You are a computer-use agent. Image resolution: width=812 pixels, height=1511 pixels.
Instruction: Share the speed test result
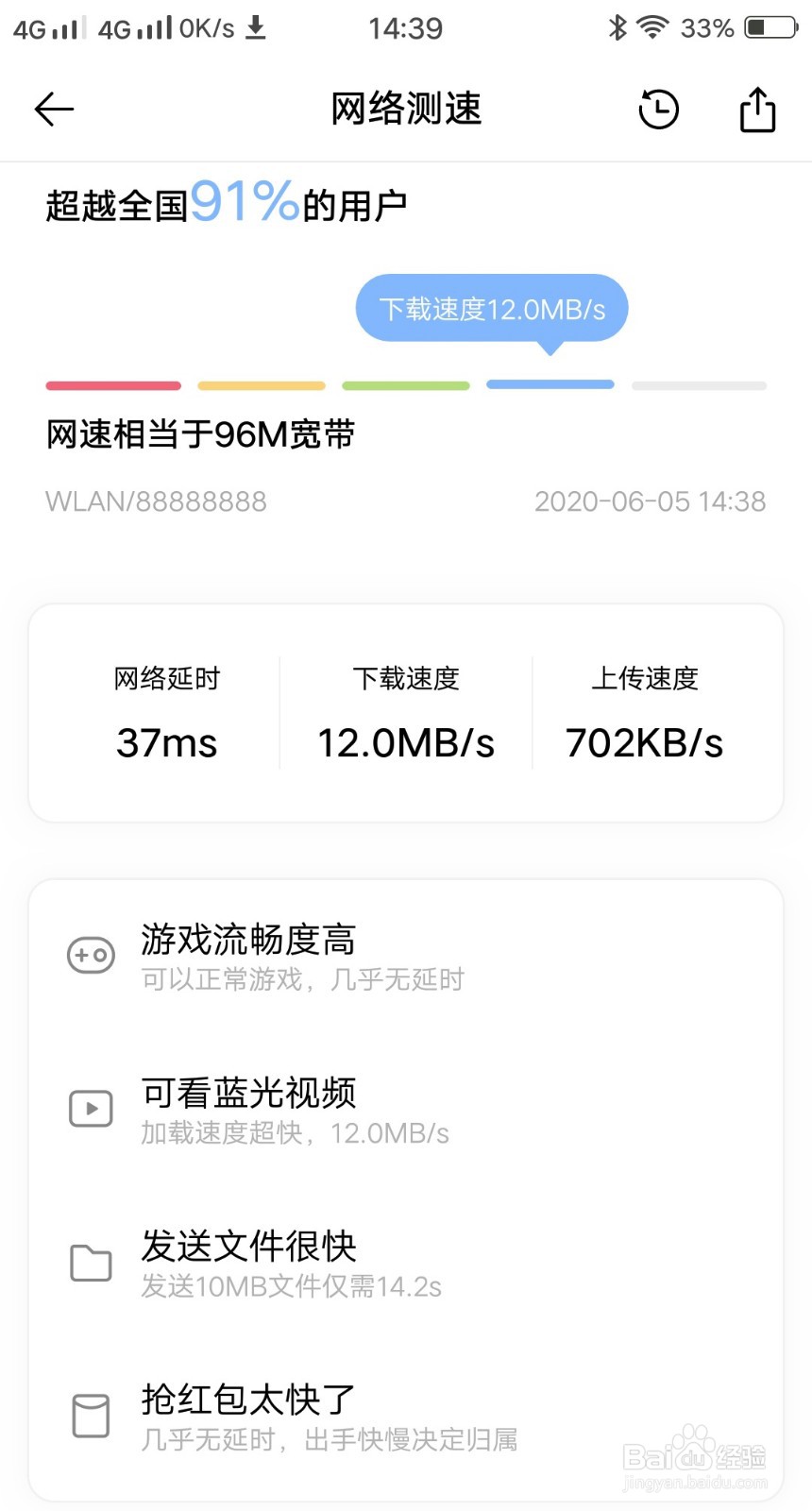point(757,110)
